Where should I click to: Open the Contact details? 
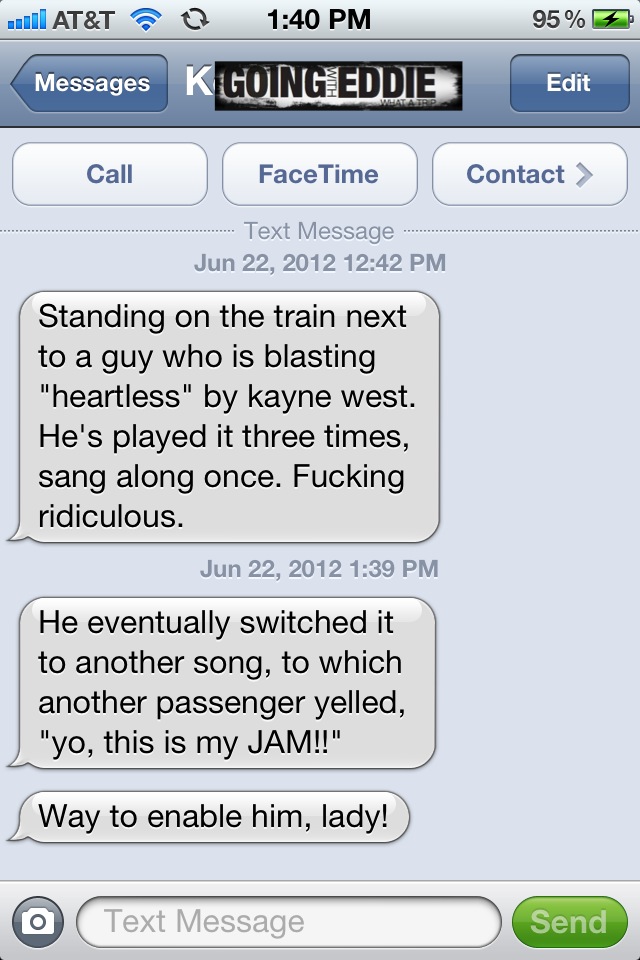529,174
